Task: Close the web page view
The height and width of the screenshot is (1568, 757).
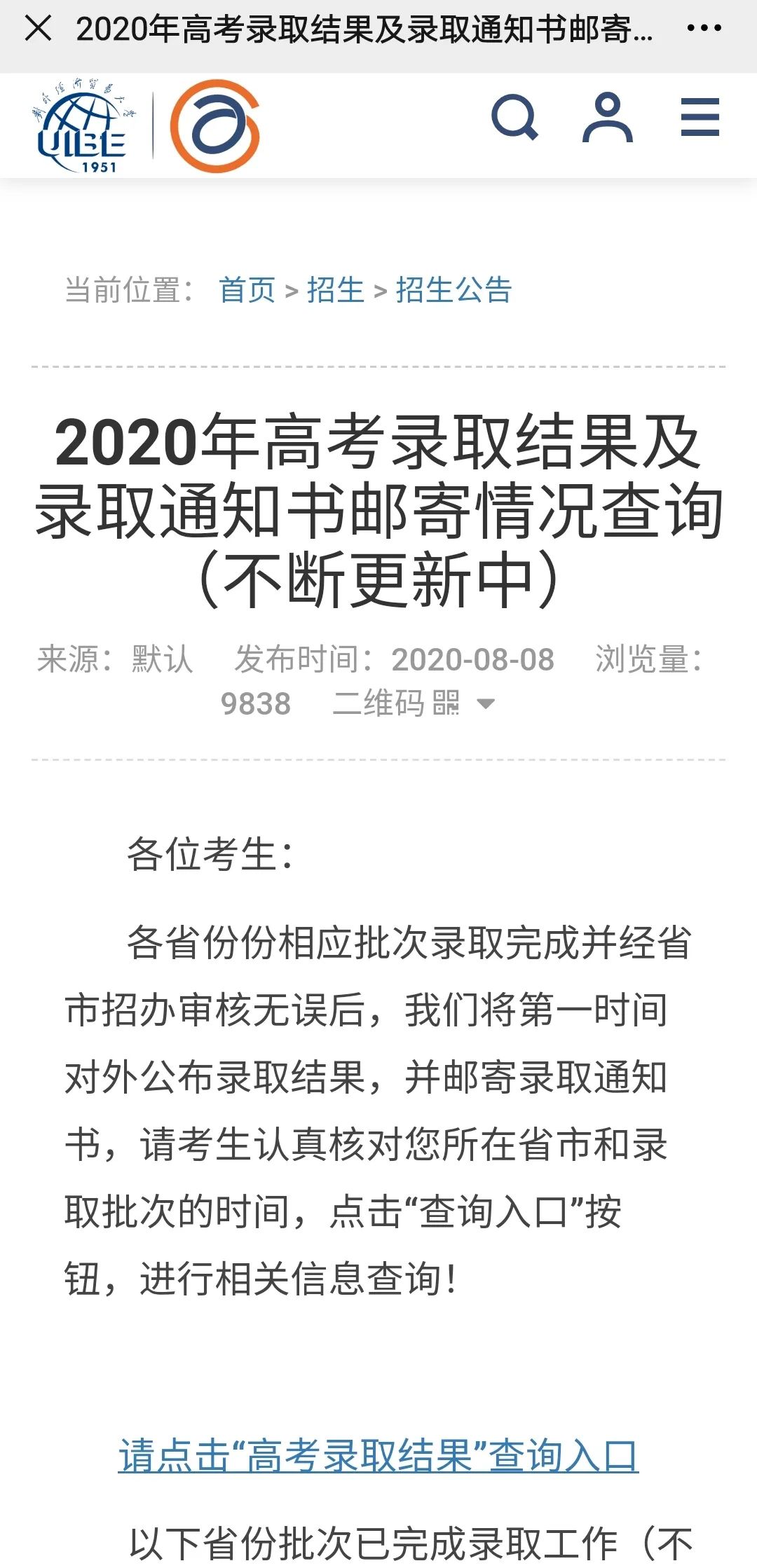Action: point(38,29)
